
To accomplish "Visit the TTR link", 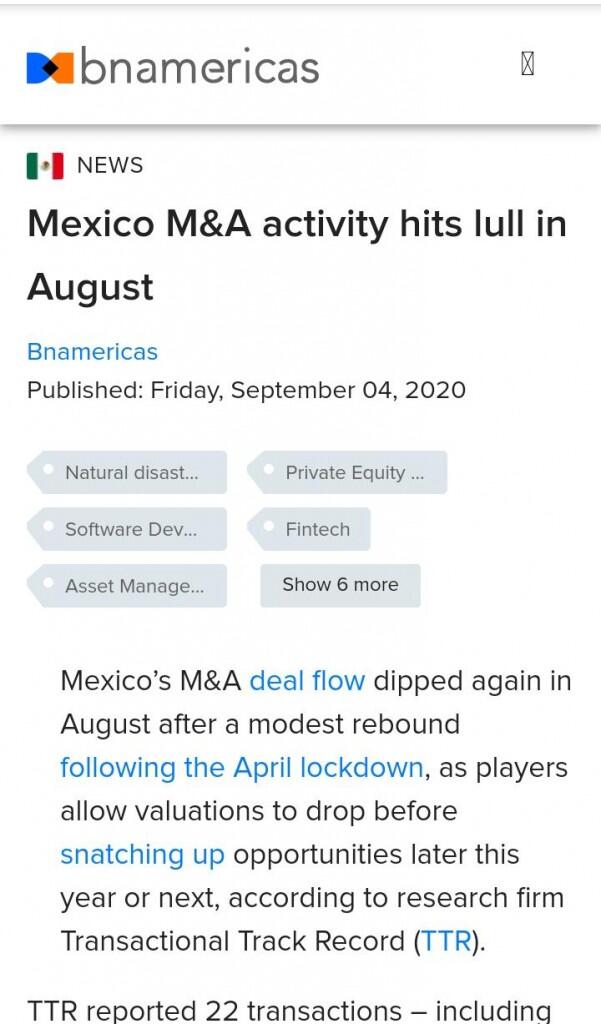I will (x=445, y=941).
